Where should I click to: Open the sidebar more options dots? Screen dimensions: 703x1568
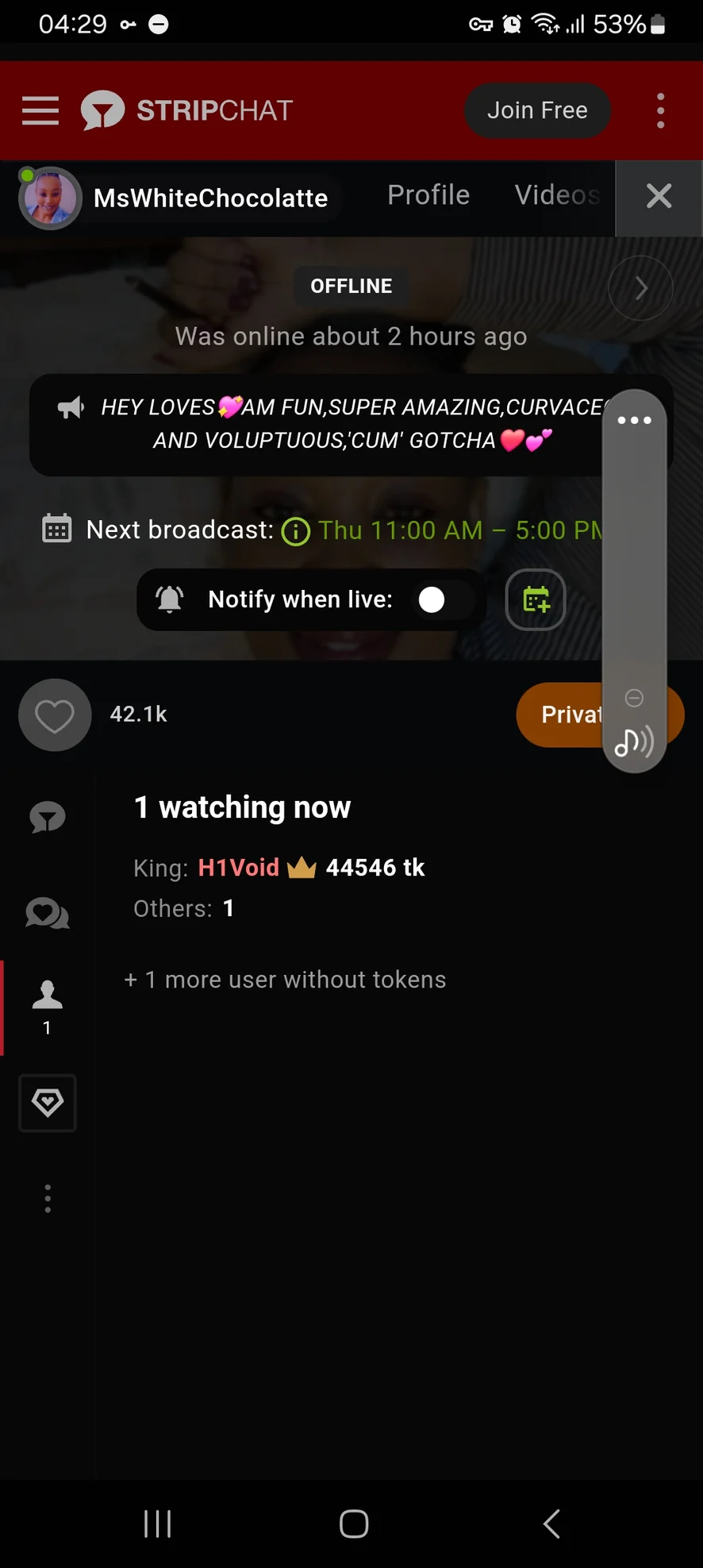[x=48, y=1199]
